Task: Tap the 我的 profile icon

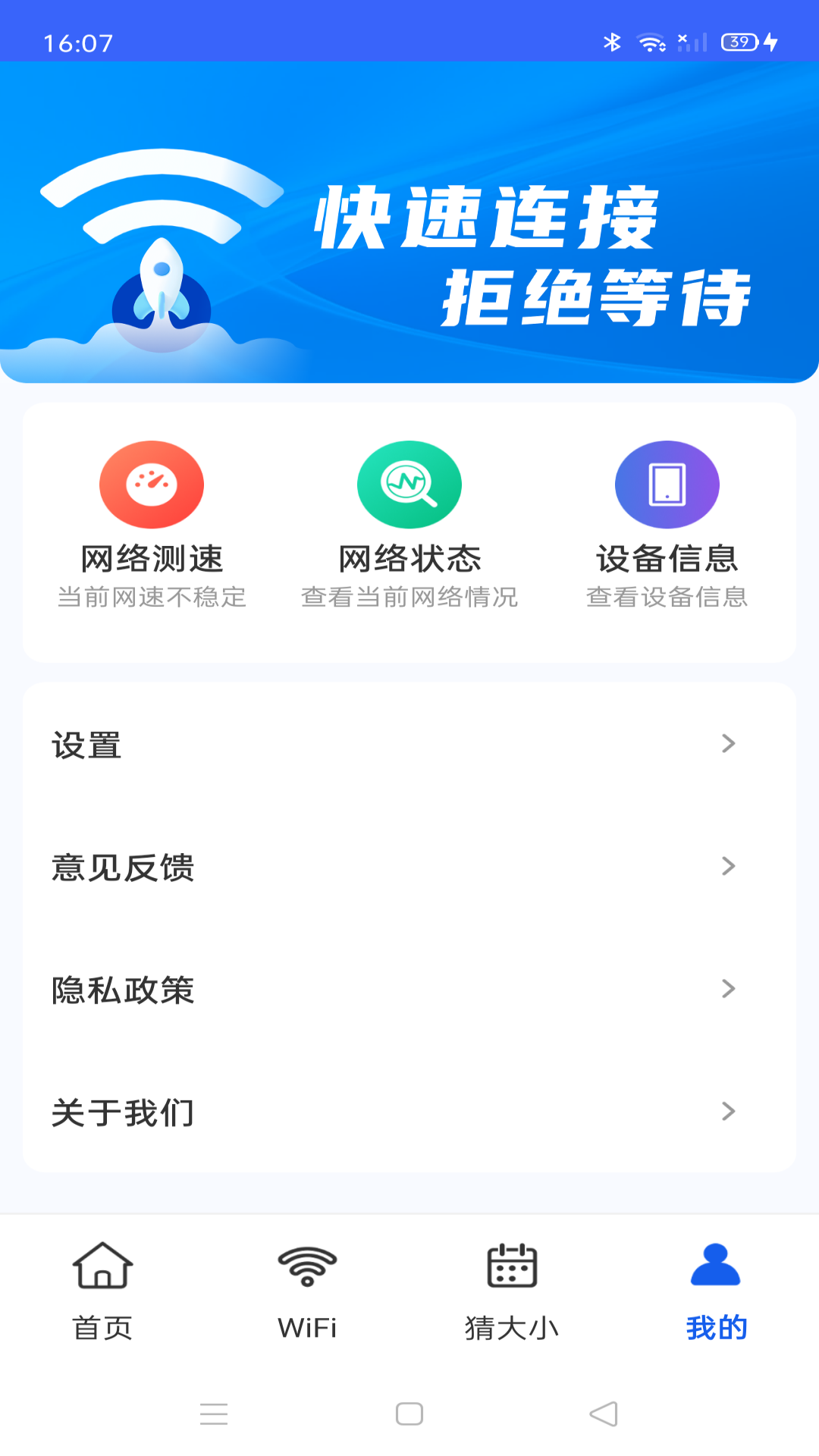Action: point(716,1263)
